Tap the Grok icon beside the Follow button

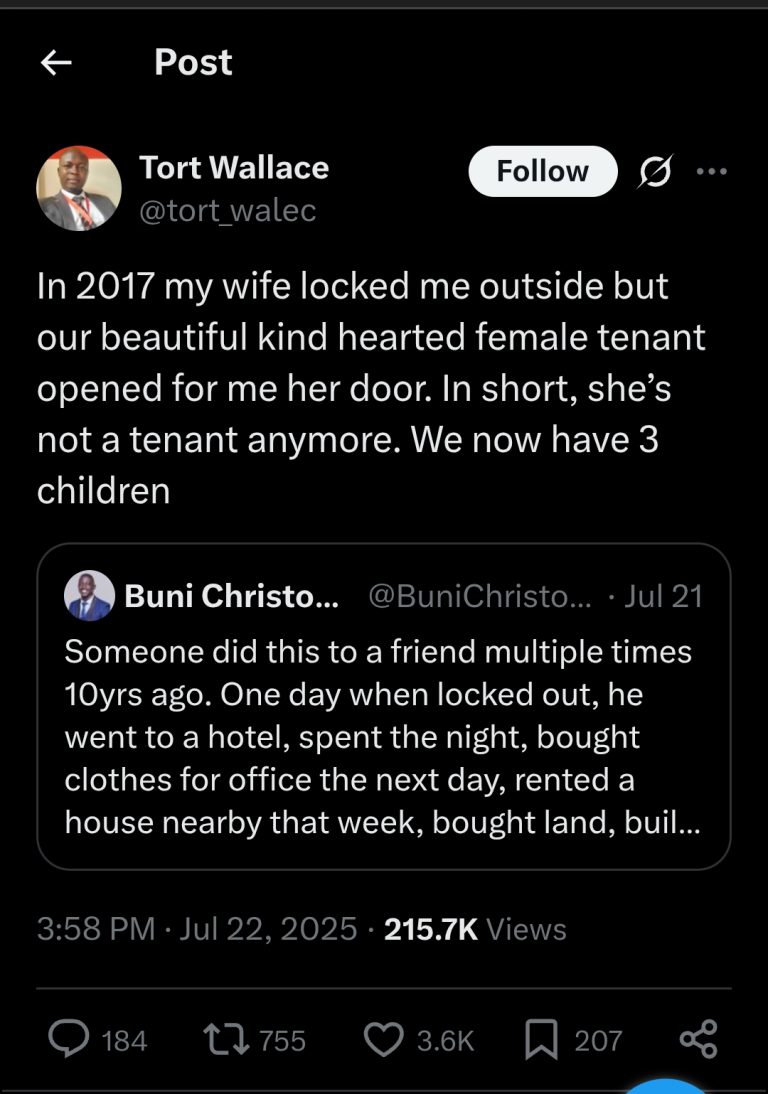(656, 172)
